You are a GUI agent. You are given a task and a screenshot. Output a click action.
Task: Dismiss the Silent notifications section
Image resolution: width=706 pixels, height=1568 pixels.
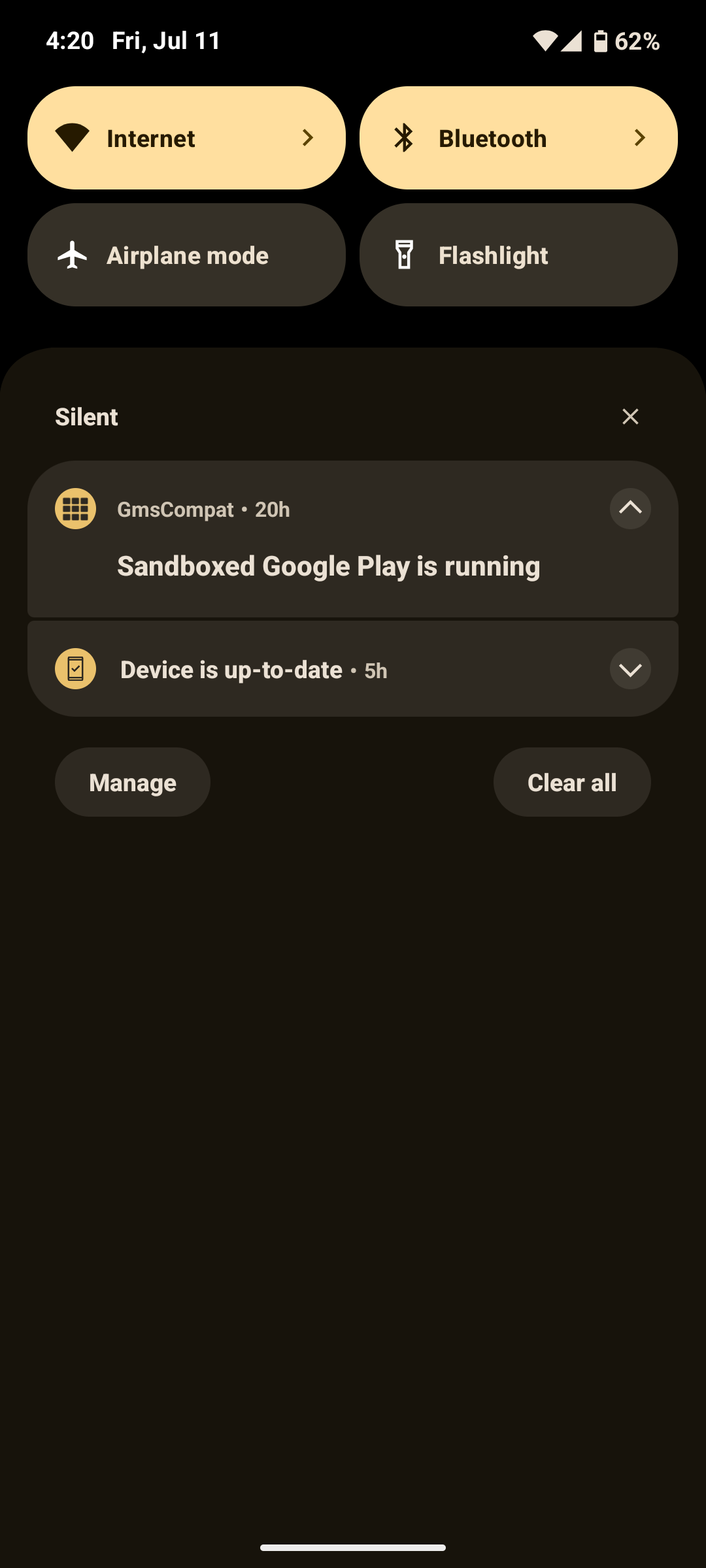click(x=630, y=416)
